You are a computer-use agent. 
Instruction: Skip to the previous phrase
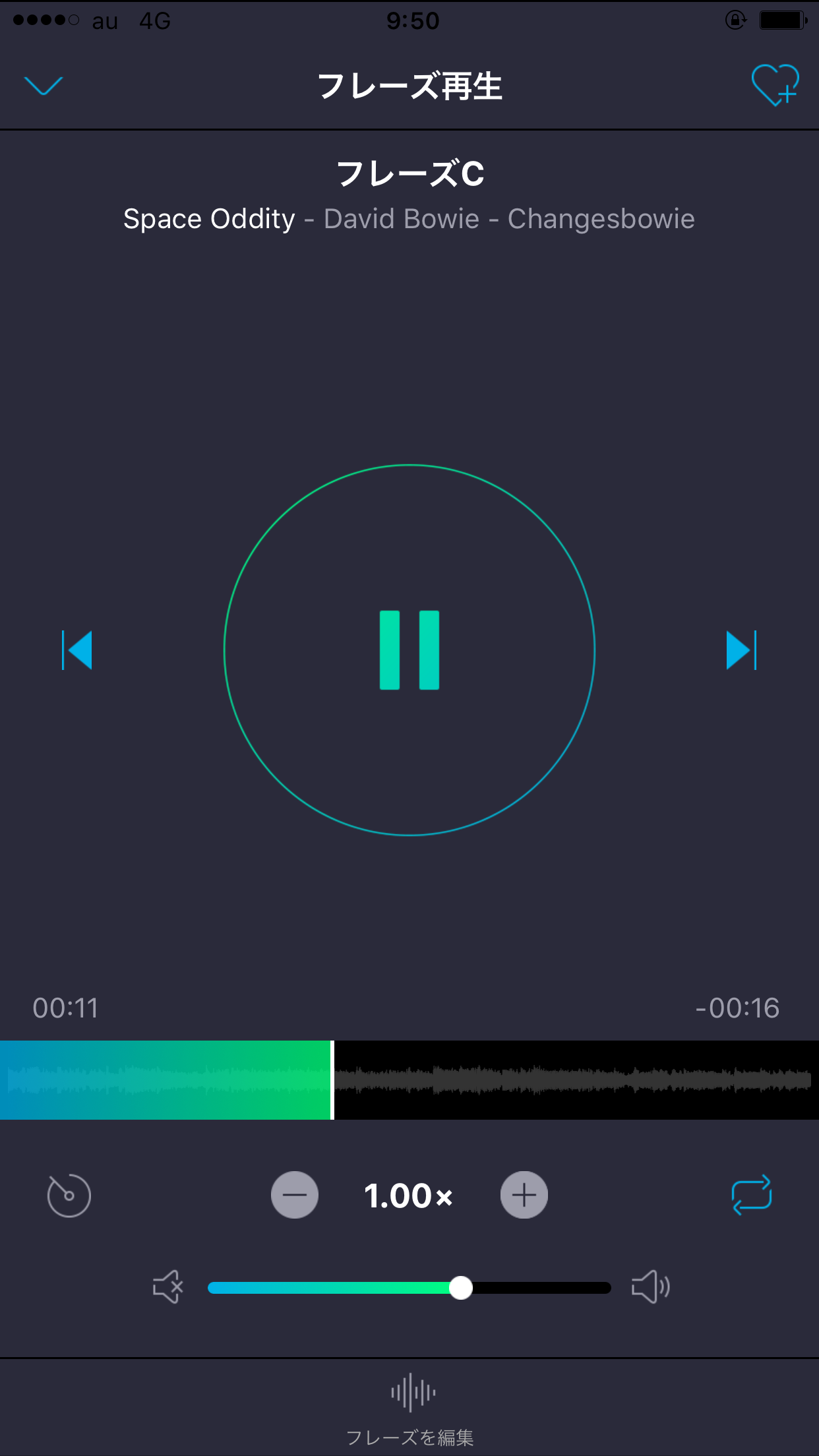coord(77,650)
